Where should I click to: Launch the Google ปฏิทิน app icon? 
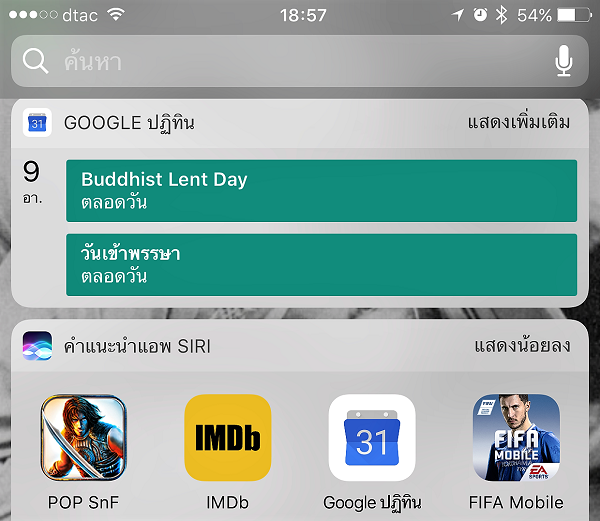pyautogui.click(x=372, y=437)
